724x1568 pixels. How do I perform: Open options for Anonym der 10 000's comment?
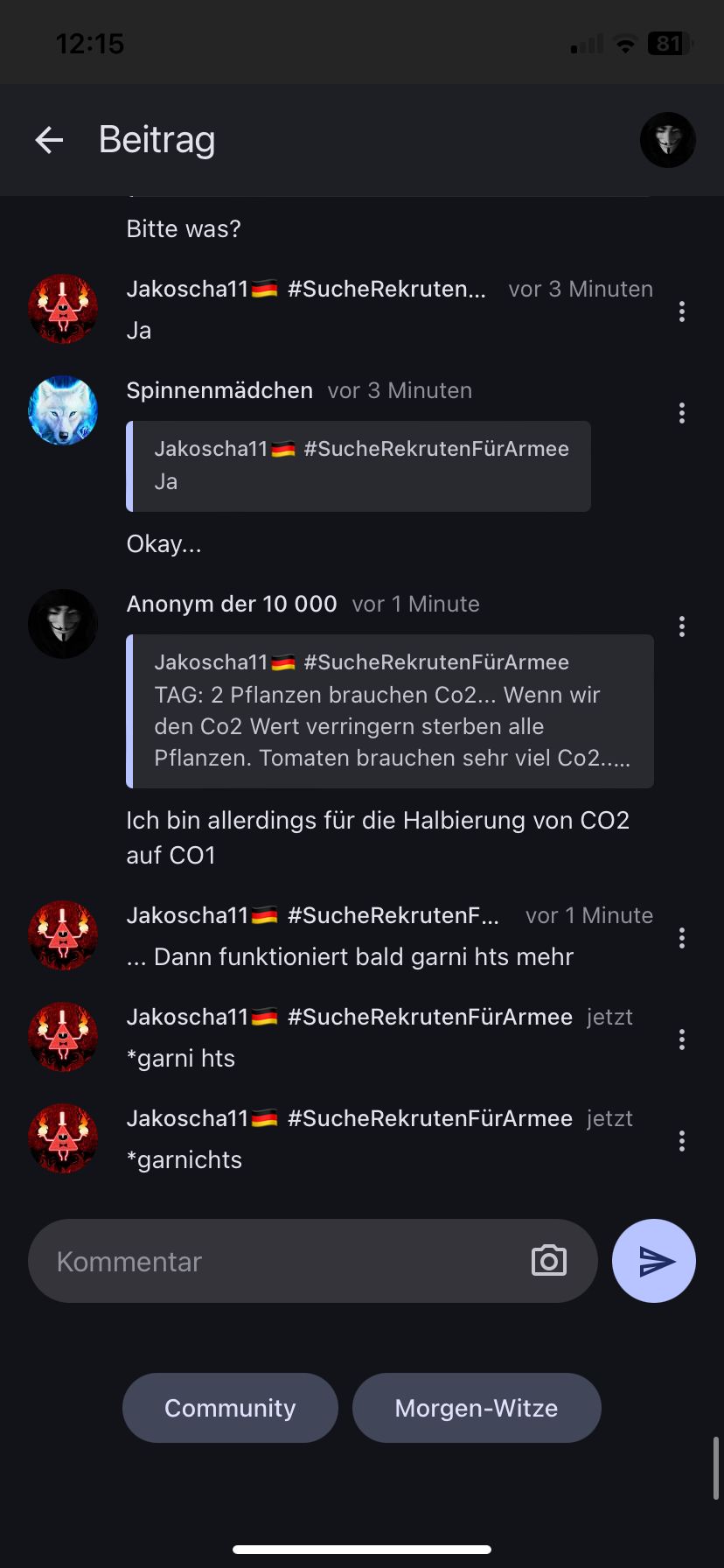click(682, 626)
